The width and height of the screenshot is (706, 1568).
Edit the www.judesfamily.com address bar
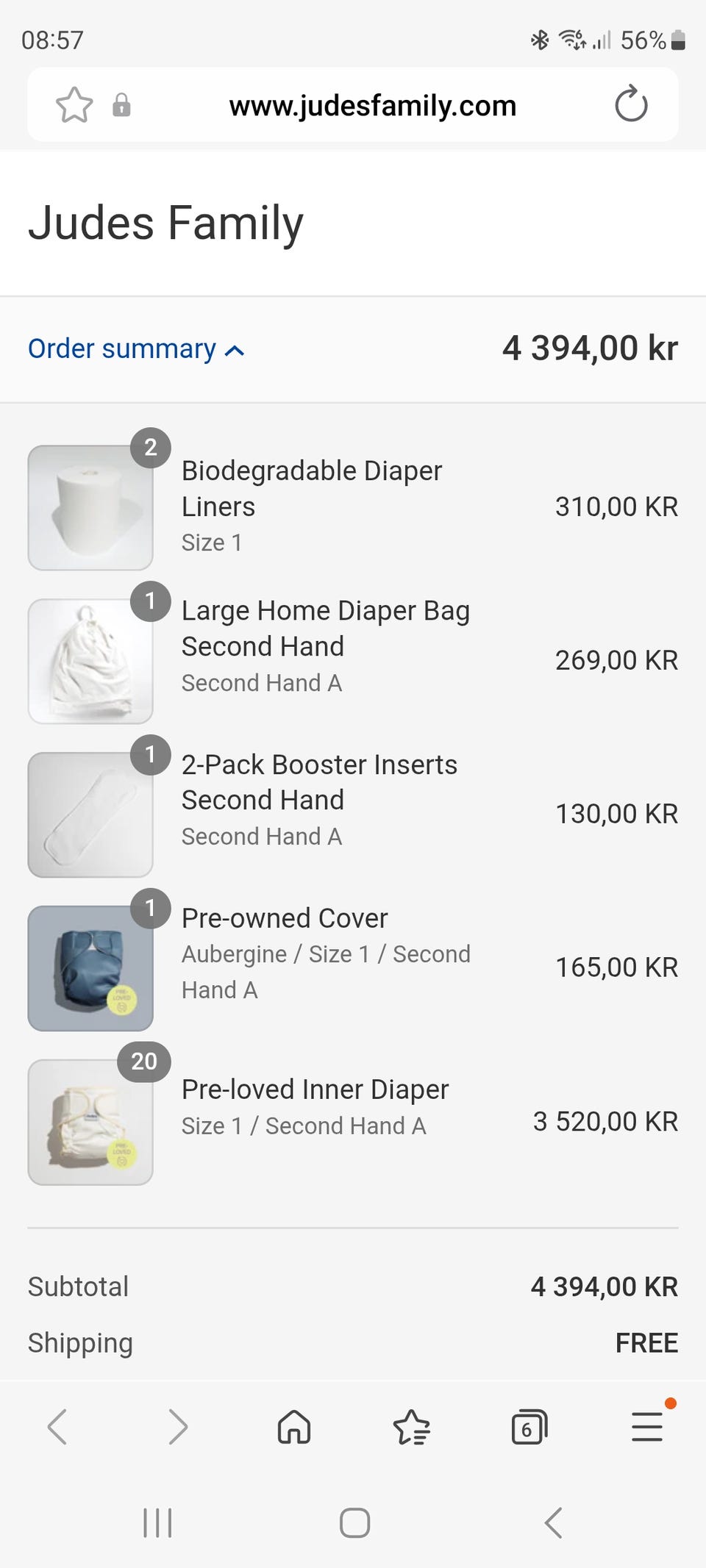click(372, 106)
